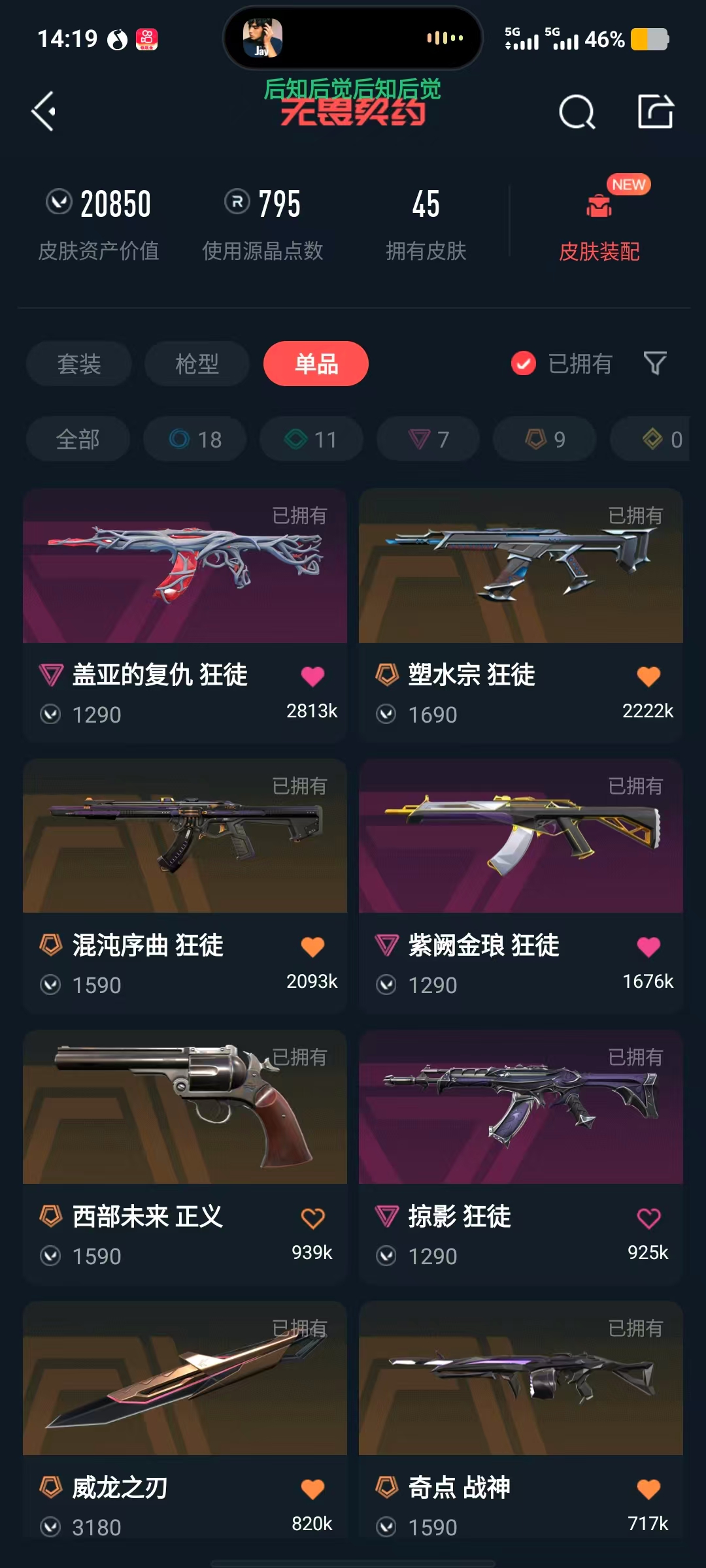Like the 西部未来 正义 skin

tap(312, 1218)
